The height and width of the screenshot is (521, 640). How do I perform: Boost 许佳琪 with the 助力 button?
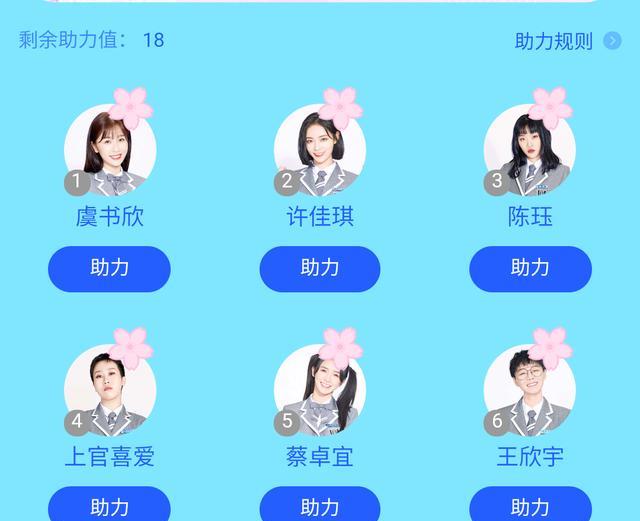click(x=320, y=268)
